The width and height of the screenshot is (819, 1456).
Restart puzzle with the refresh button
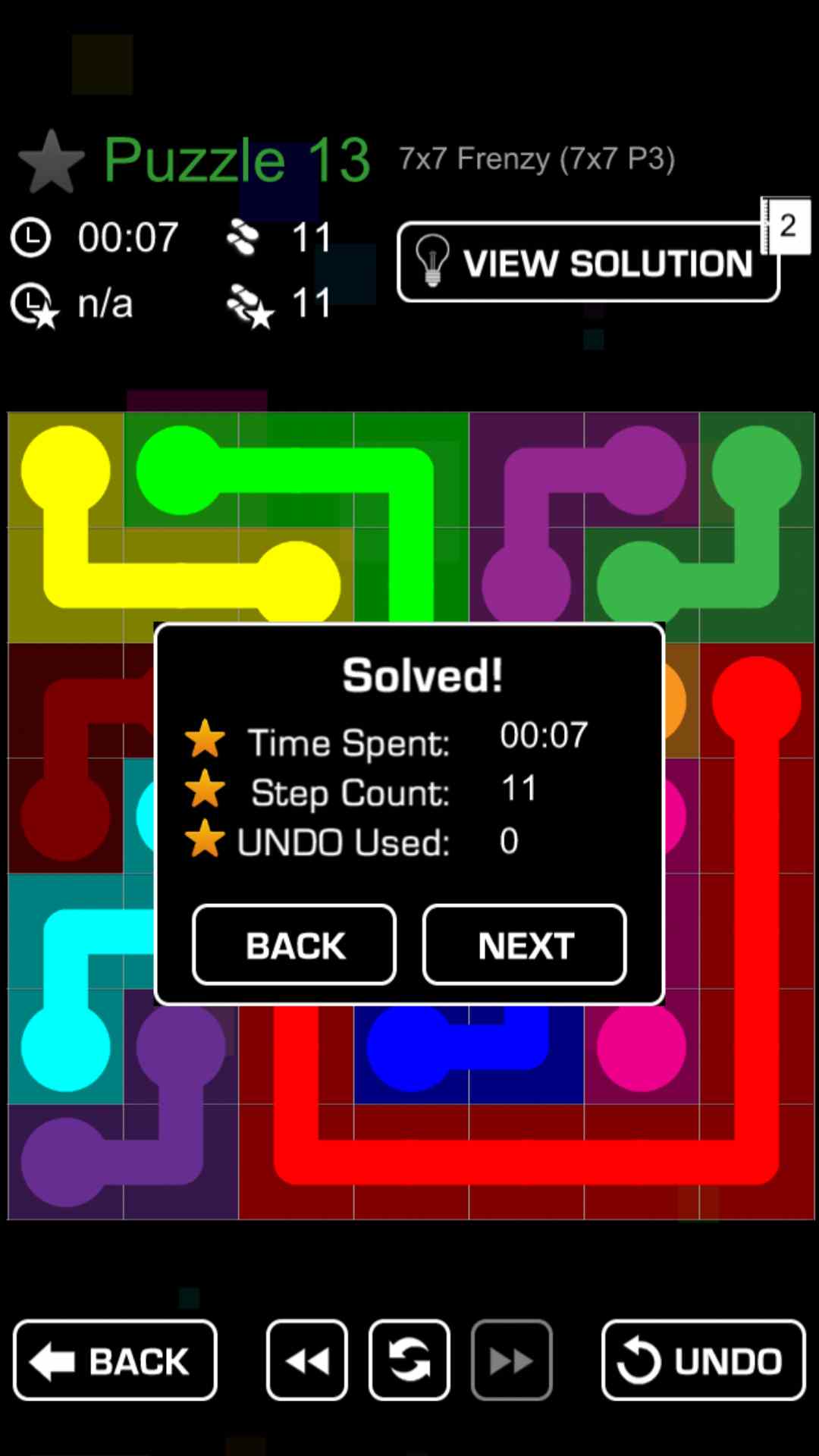coord(409,1360)
